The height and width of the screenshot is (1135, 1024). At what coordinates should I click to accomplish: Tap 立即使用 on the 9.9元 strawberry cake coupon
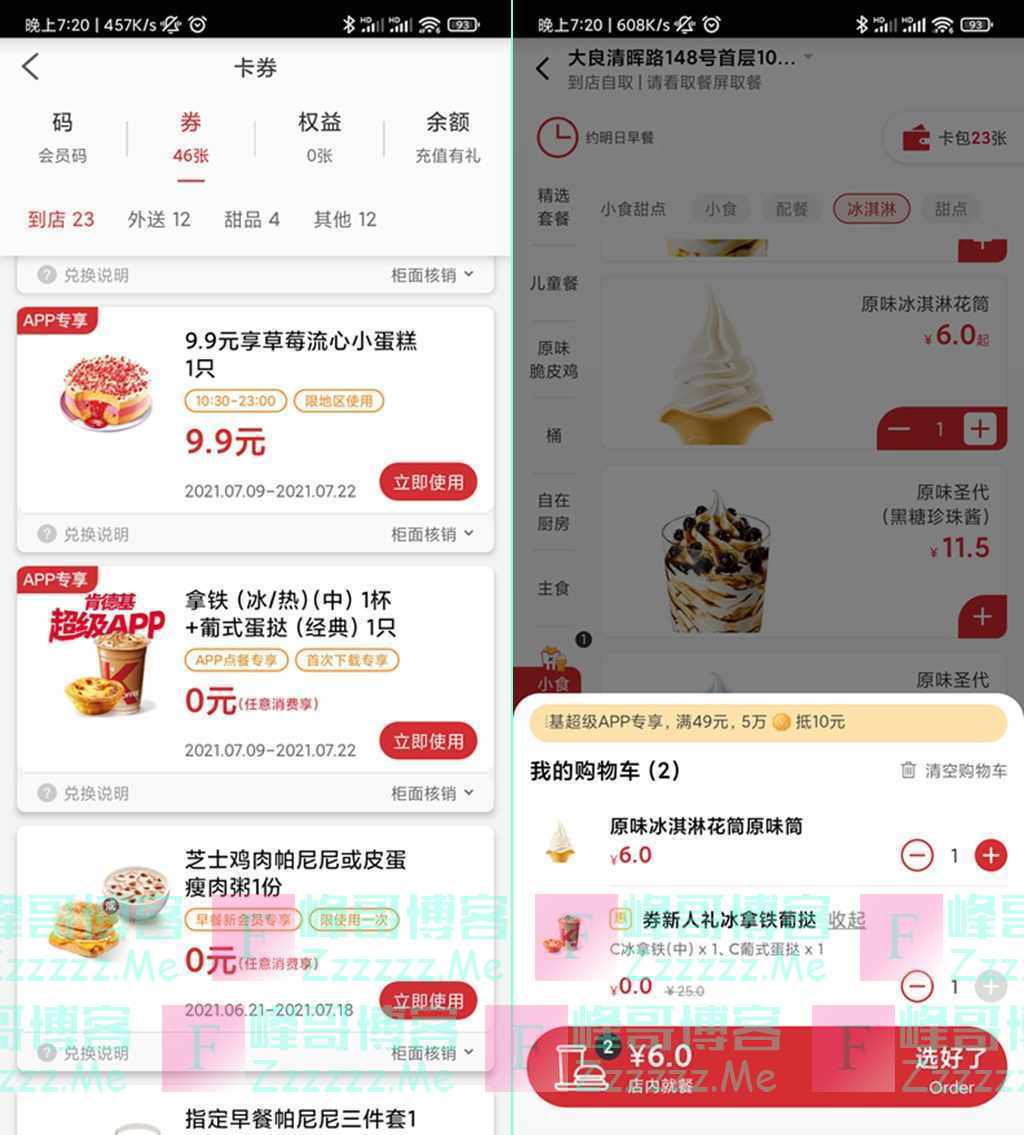(428, 482)
